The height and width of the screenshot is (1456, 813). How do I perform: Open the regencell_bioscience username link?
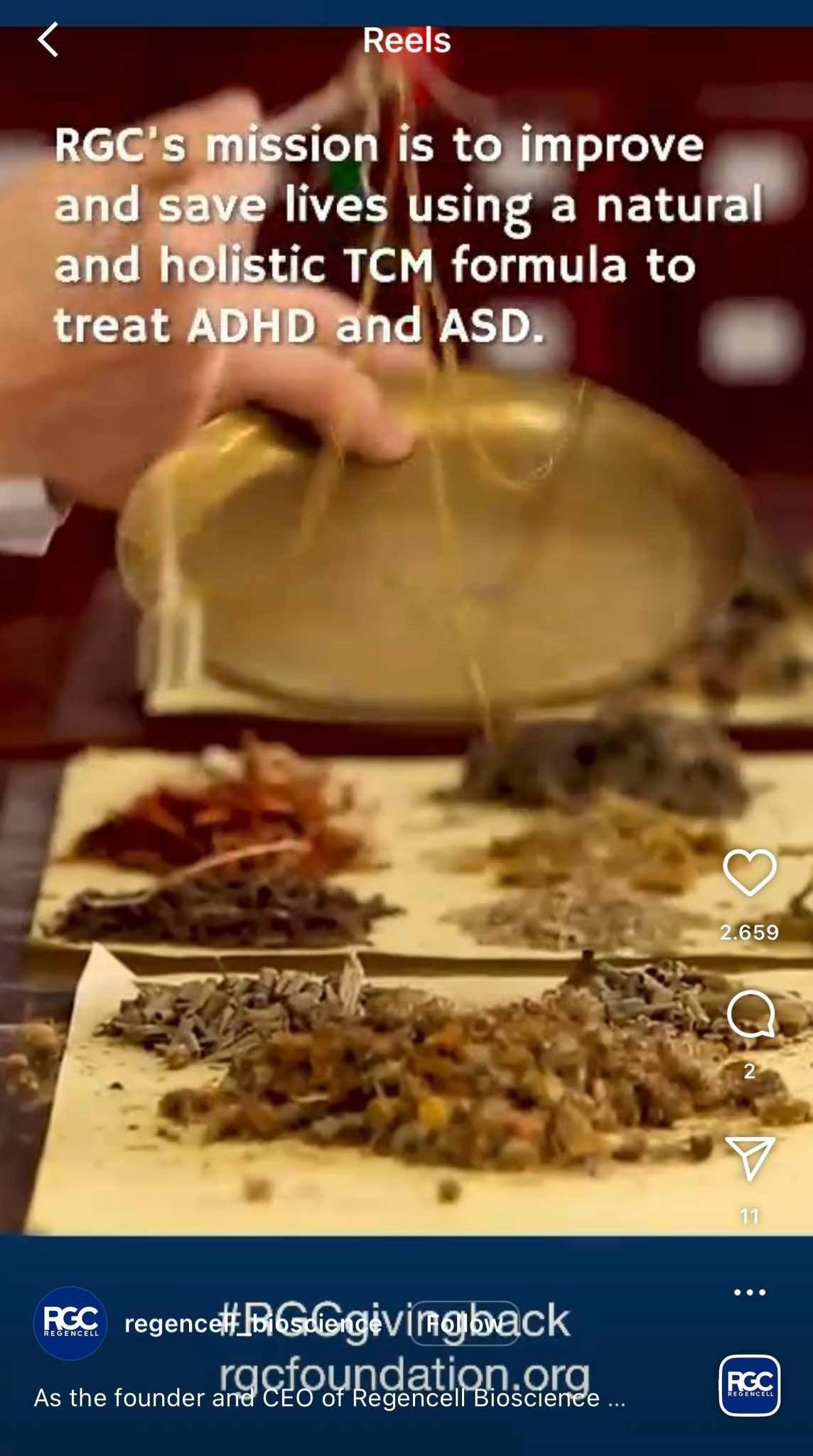point(252,1323)
